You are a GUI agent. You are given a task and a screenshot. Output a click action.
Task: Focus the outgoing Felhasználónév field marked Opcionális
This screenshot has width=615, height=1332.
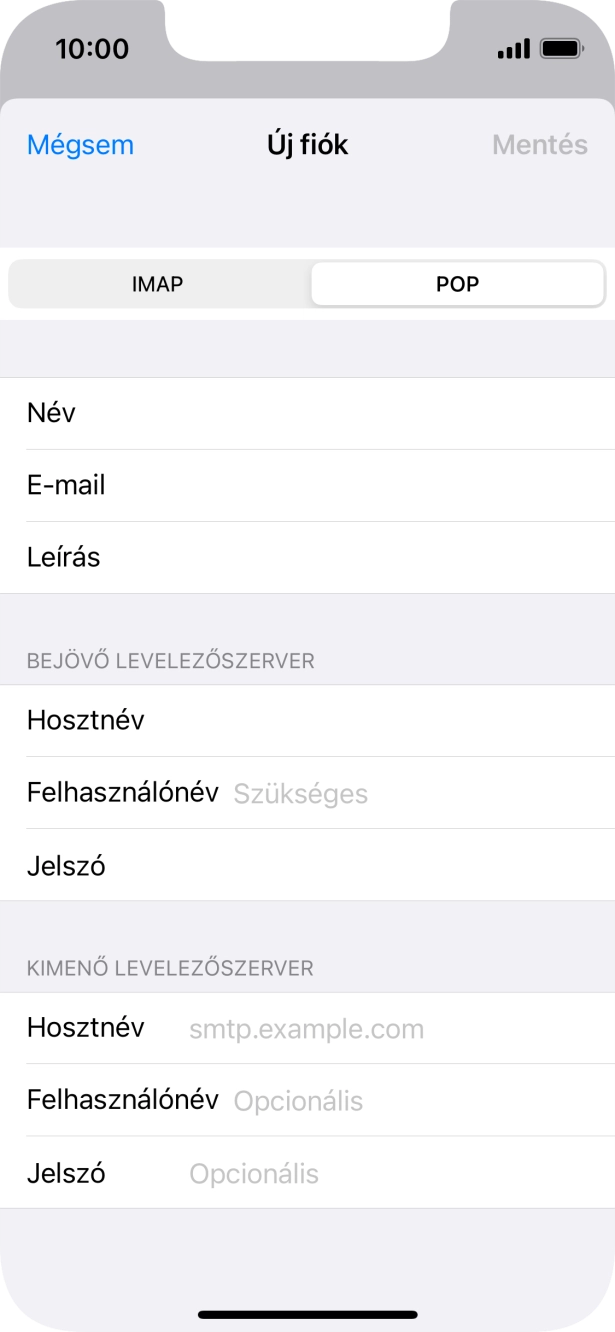click(x=400, y=1101)
